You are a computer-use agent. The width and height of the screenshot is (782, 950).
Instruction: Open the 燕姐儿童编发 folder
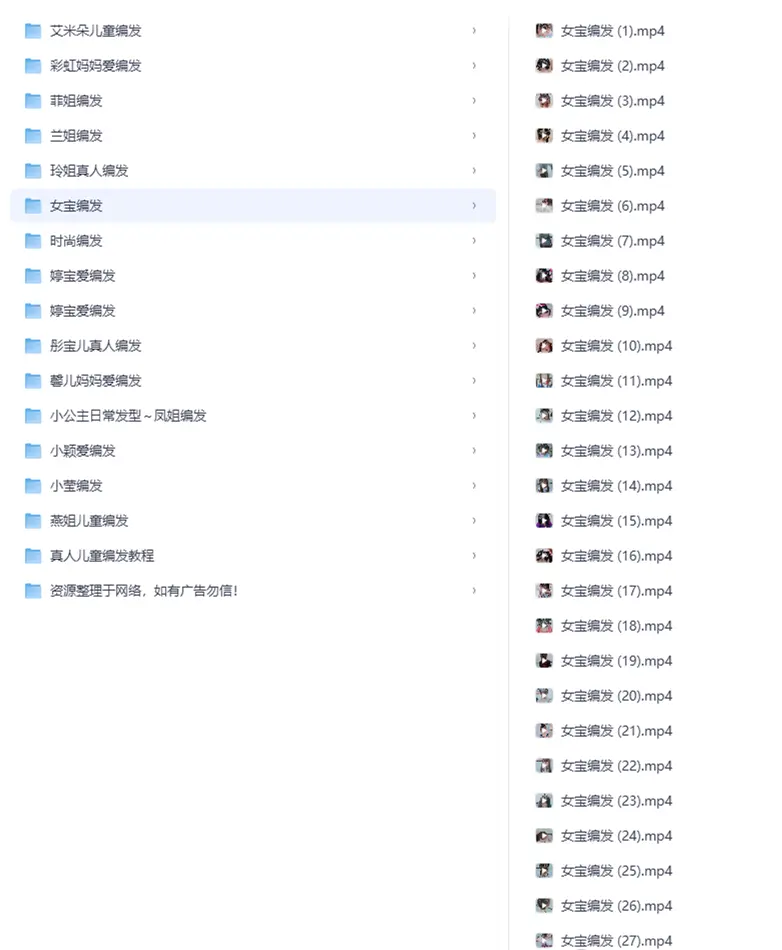coord(89,521)
